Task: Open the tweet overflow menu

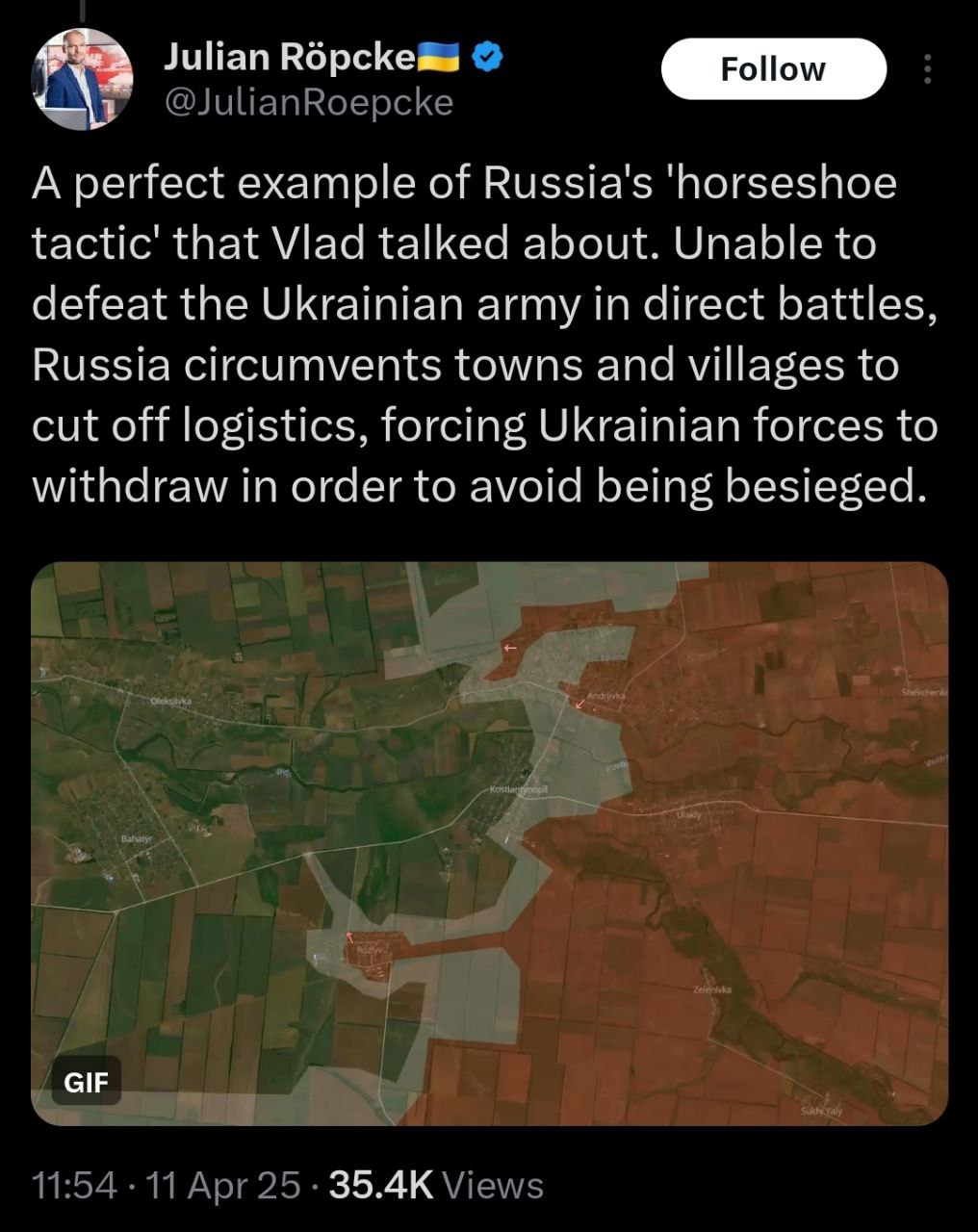Action: 927,69
